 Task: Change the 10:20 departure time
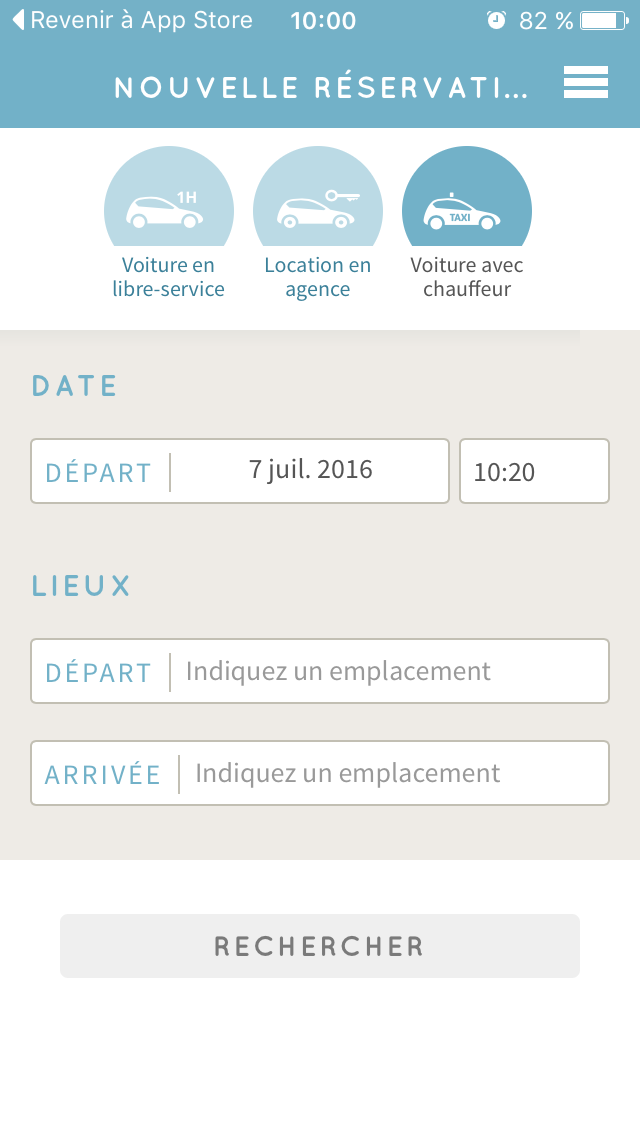point(534,471)
